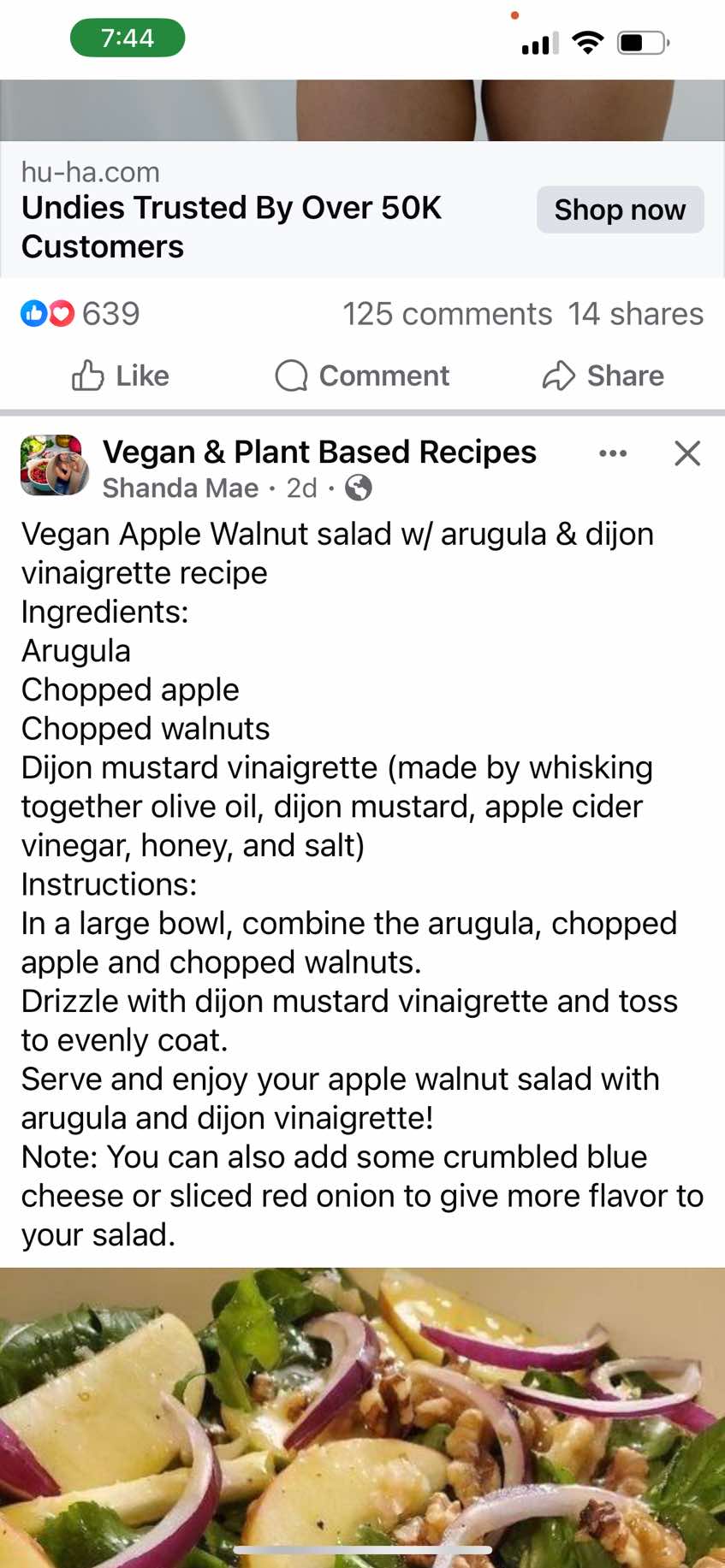Like the hu-ha.com ad post
725x1568 pixels.
121,376
